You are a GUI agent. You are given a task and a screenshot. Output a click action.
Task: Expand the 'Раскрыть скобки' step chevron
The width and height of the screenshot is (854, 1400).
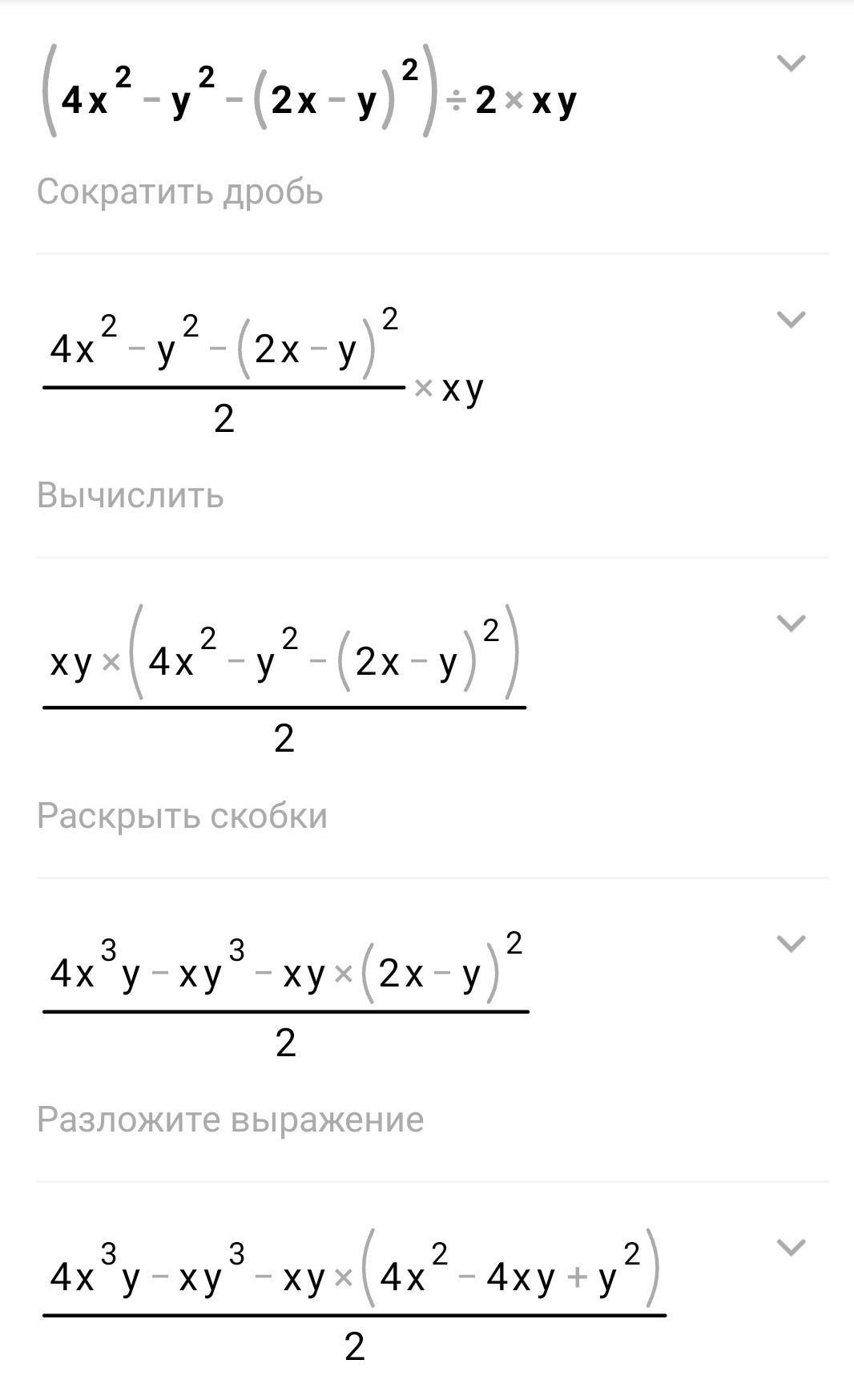tap(791, 623)
